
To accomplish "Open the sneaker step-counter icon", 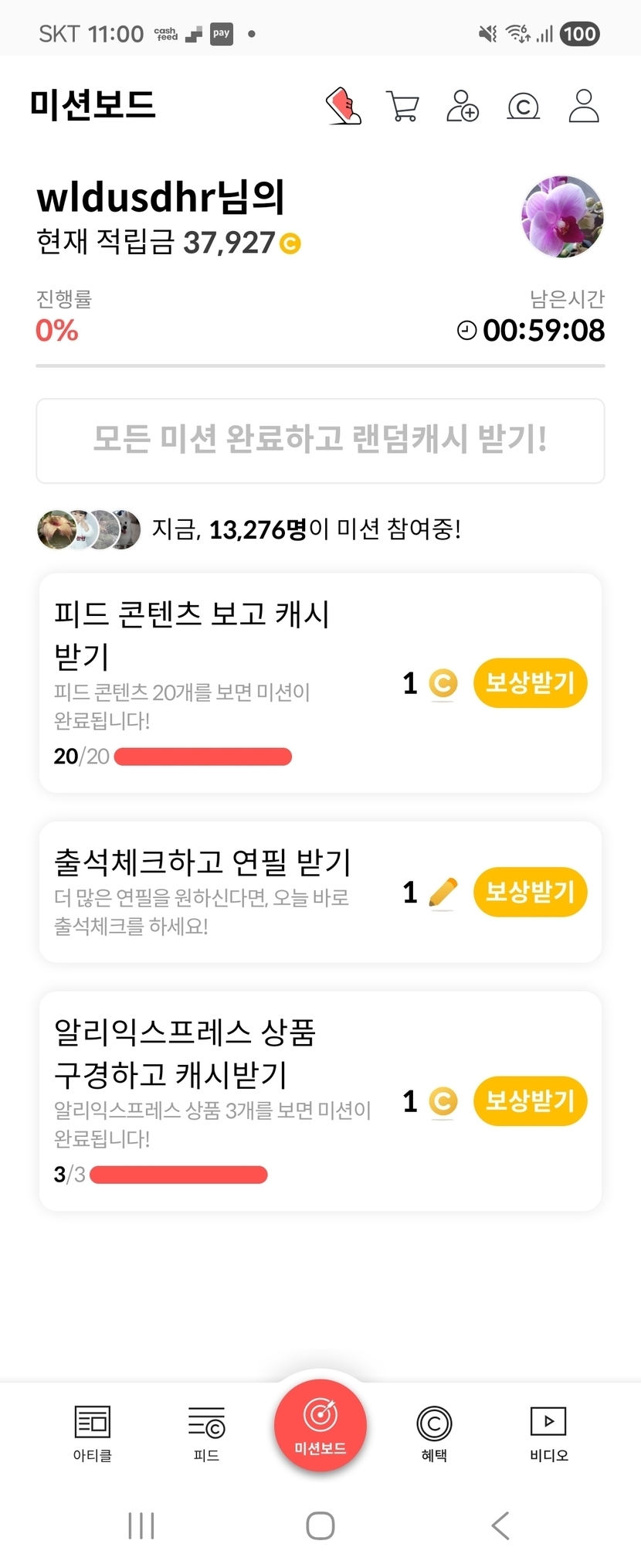I will pos(344,106).
